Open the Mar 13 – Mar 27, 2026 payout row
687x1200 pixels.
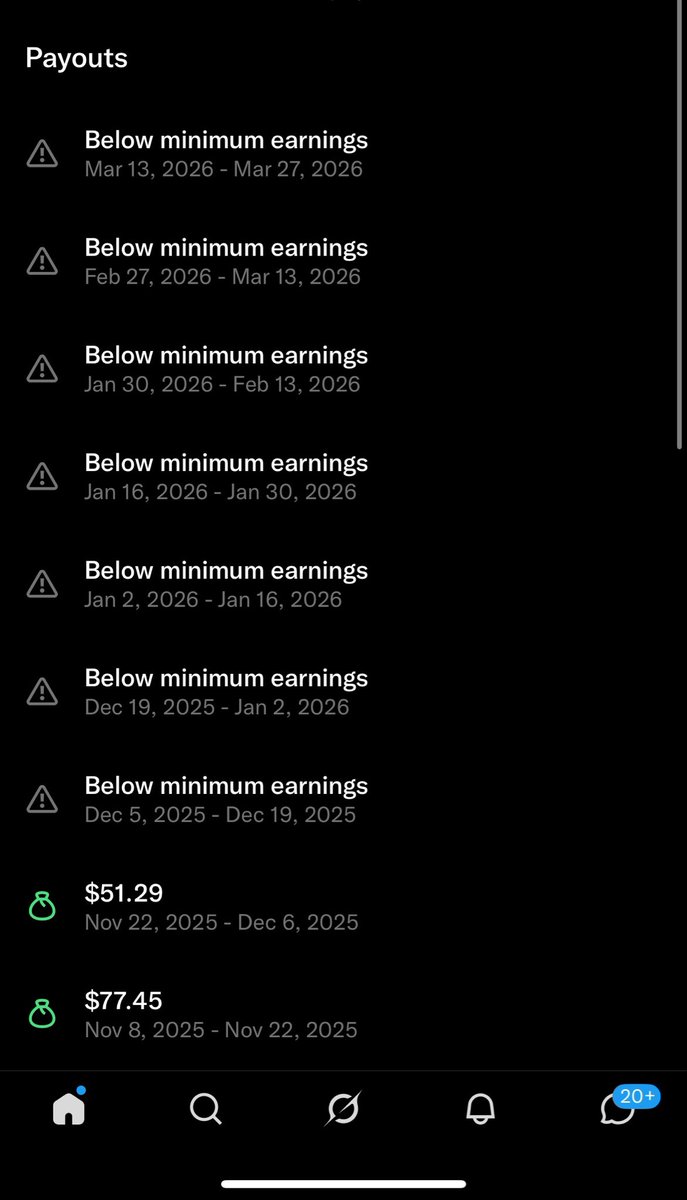[343, 153]
